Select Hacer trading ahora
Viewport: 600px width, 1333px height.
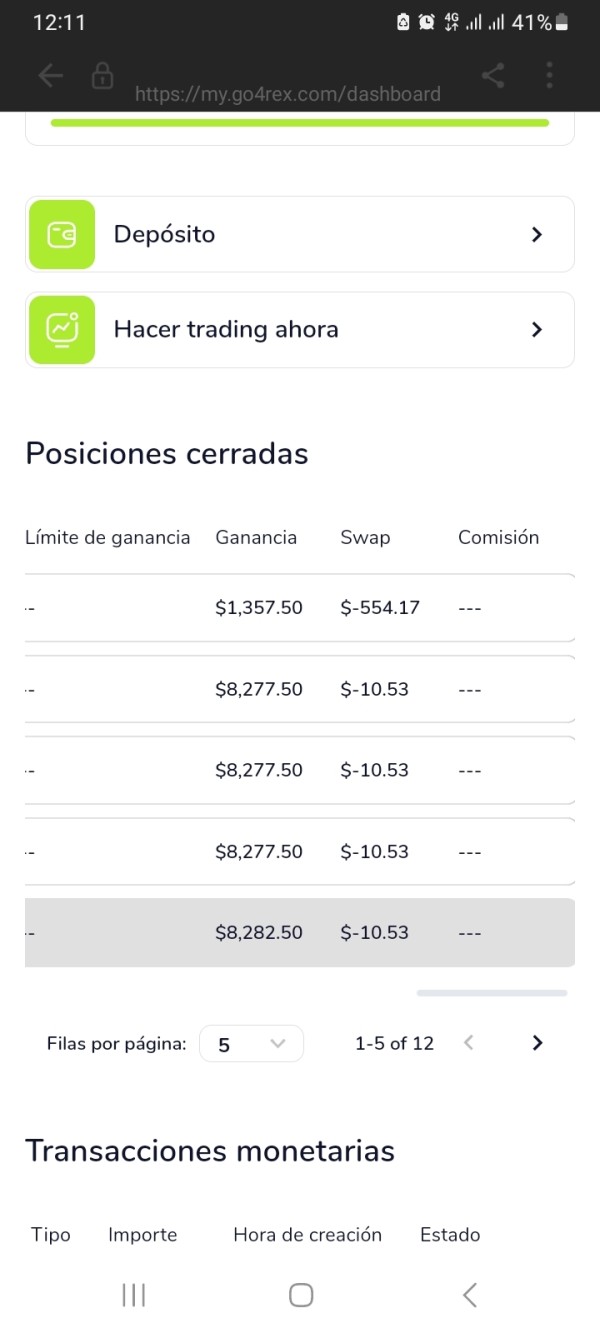[300, 330]
